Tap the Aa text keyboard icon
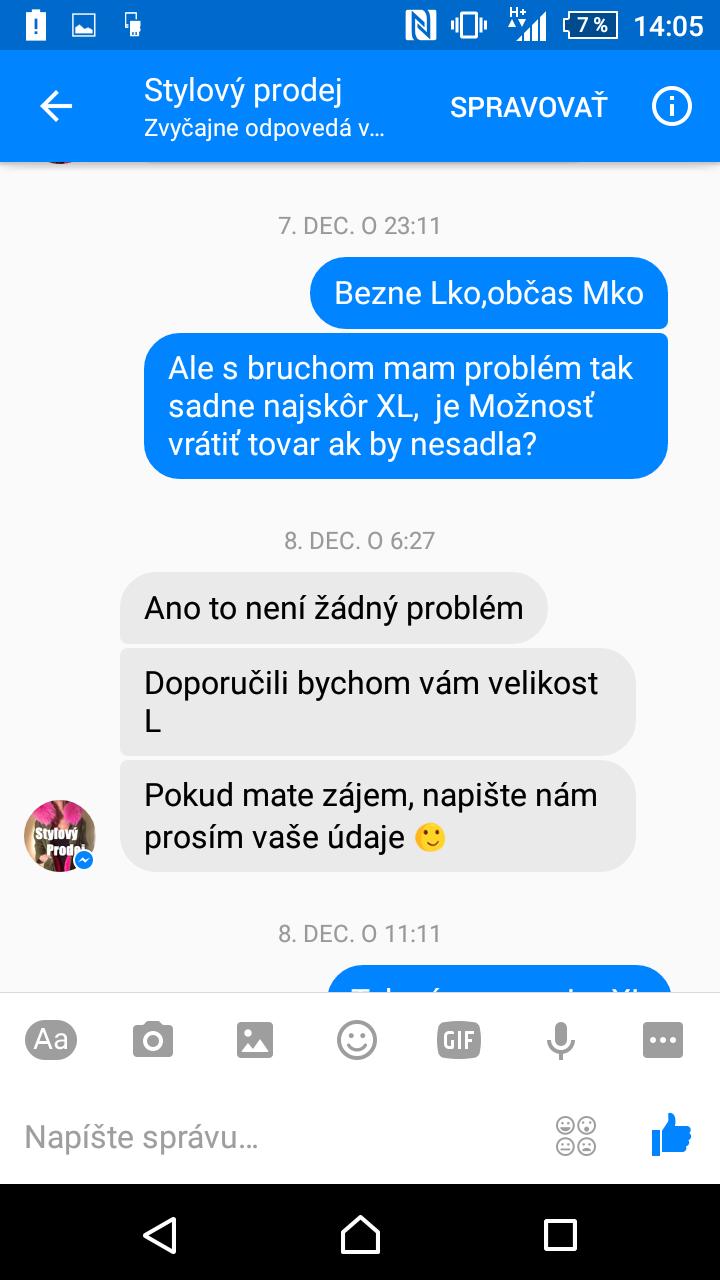This screenshot has height=1280, width=720. [x=51, y=1040]
